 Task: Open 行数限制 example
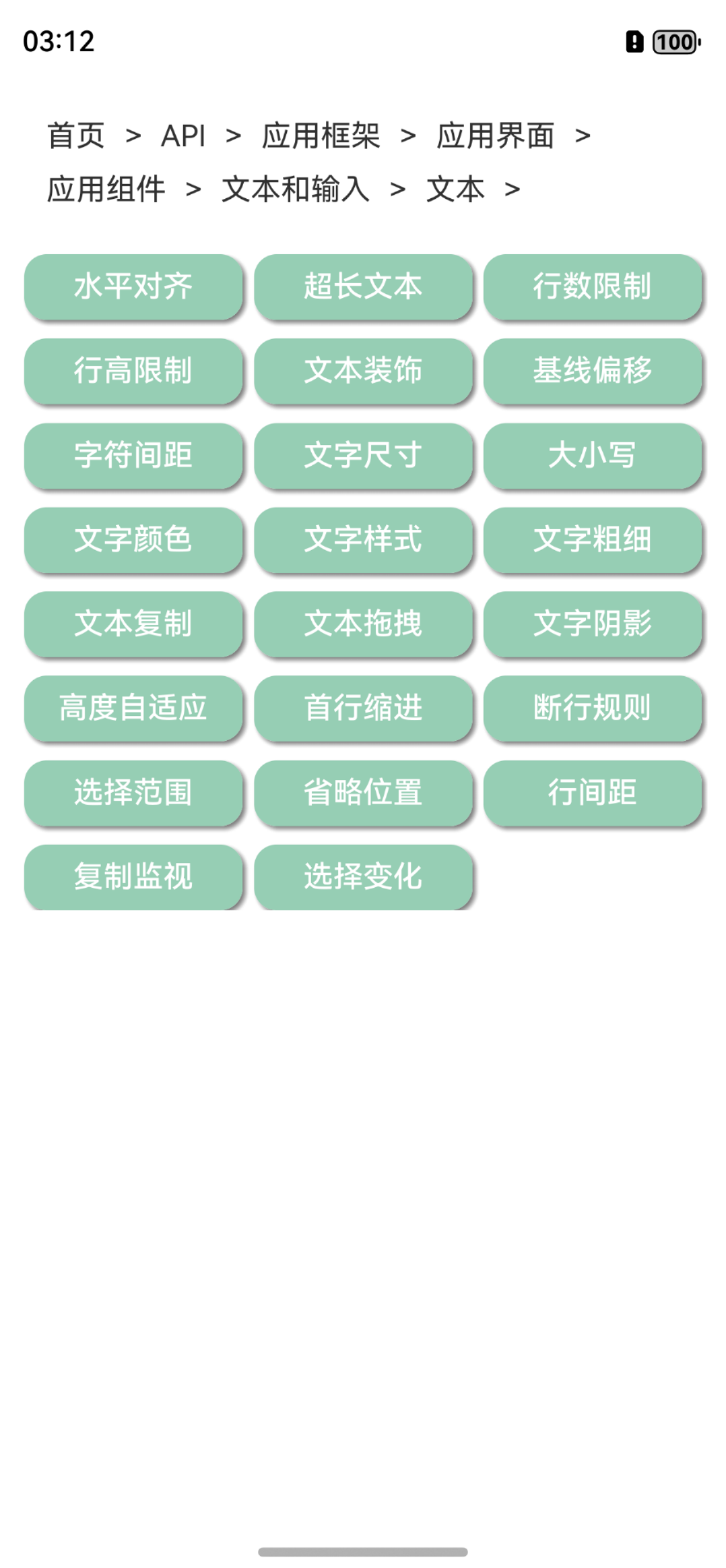[593, 287]
